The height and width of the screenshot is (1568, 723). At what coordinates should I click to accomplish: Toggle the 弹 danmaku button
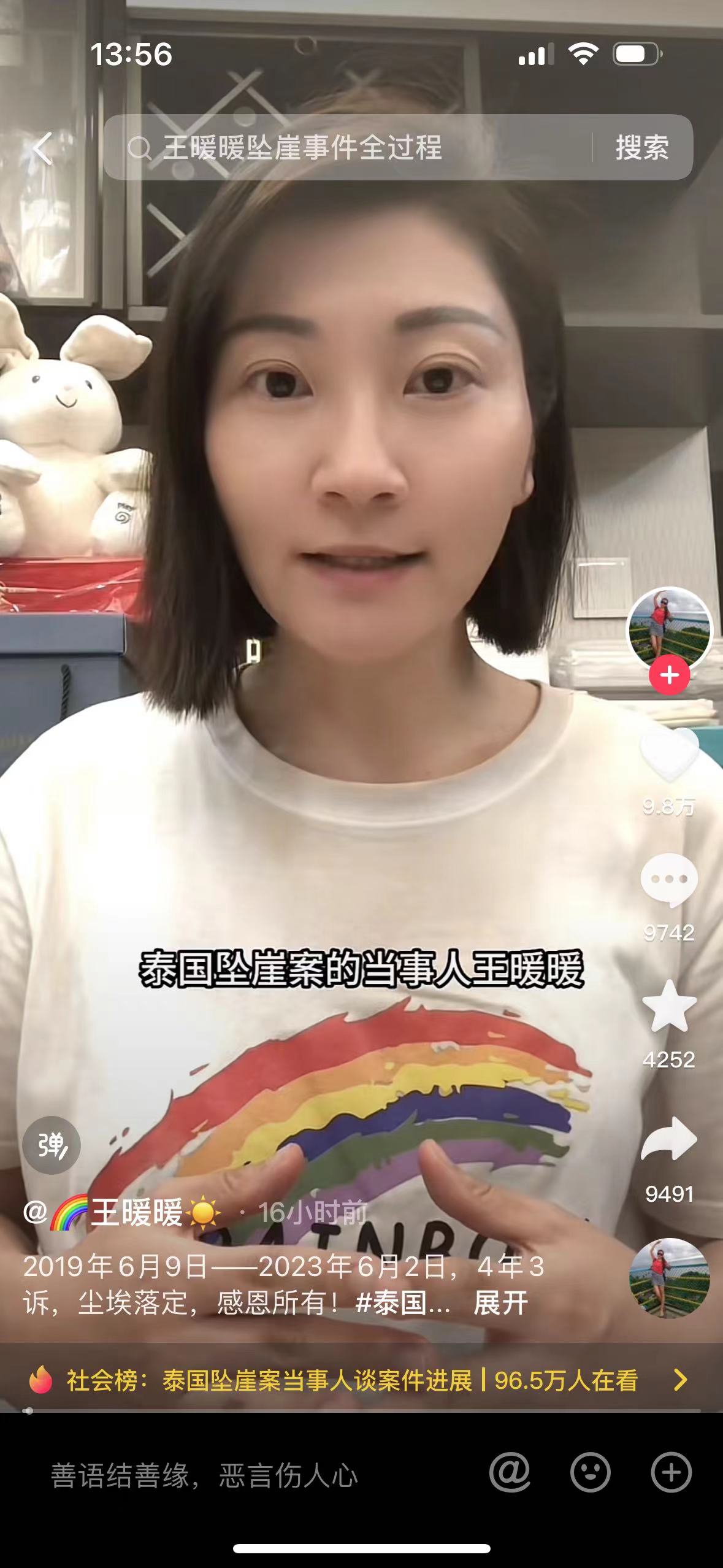click(x=52, y=1145)
